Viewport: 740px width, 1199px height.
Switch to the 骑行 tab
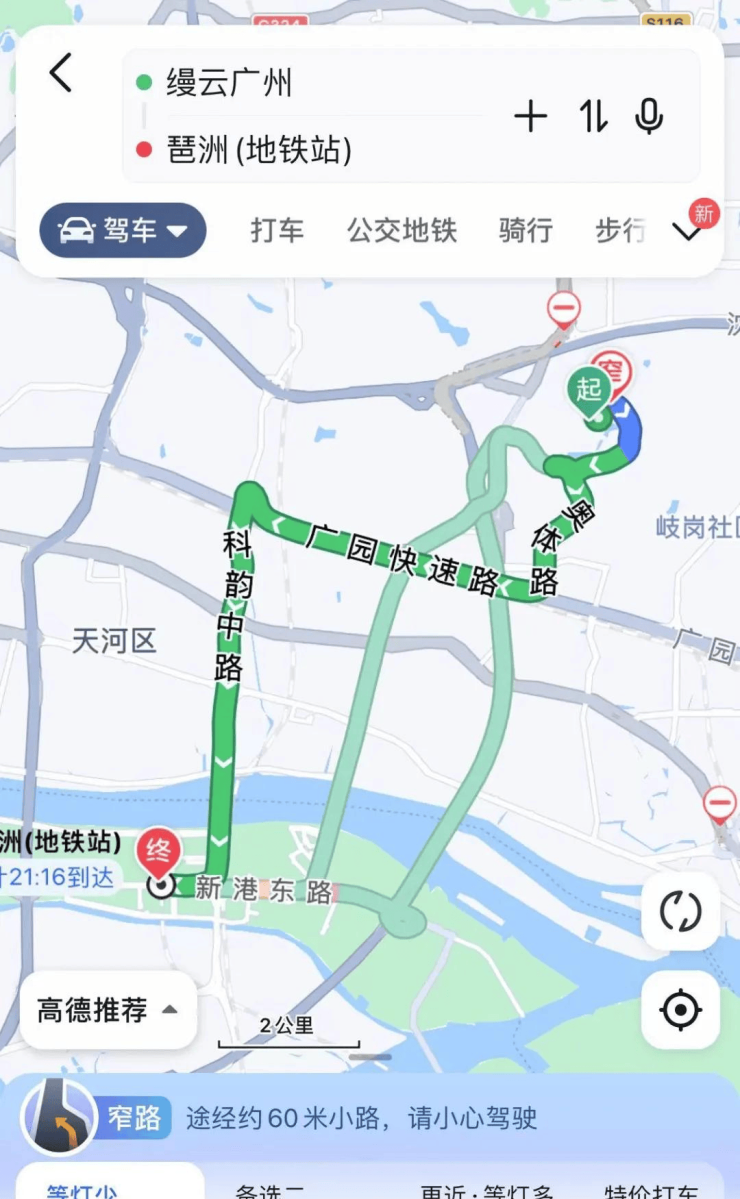pyautogui.click(x=526, y=231)
